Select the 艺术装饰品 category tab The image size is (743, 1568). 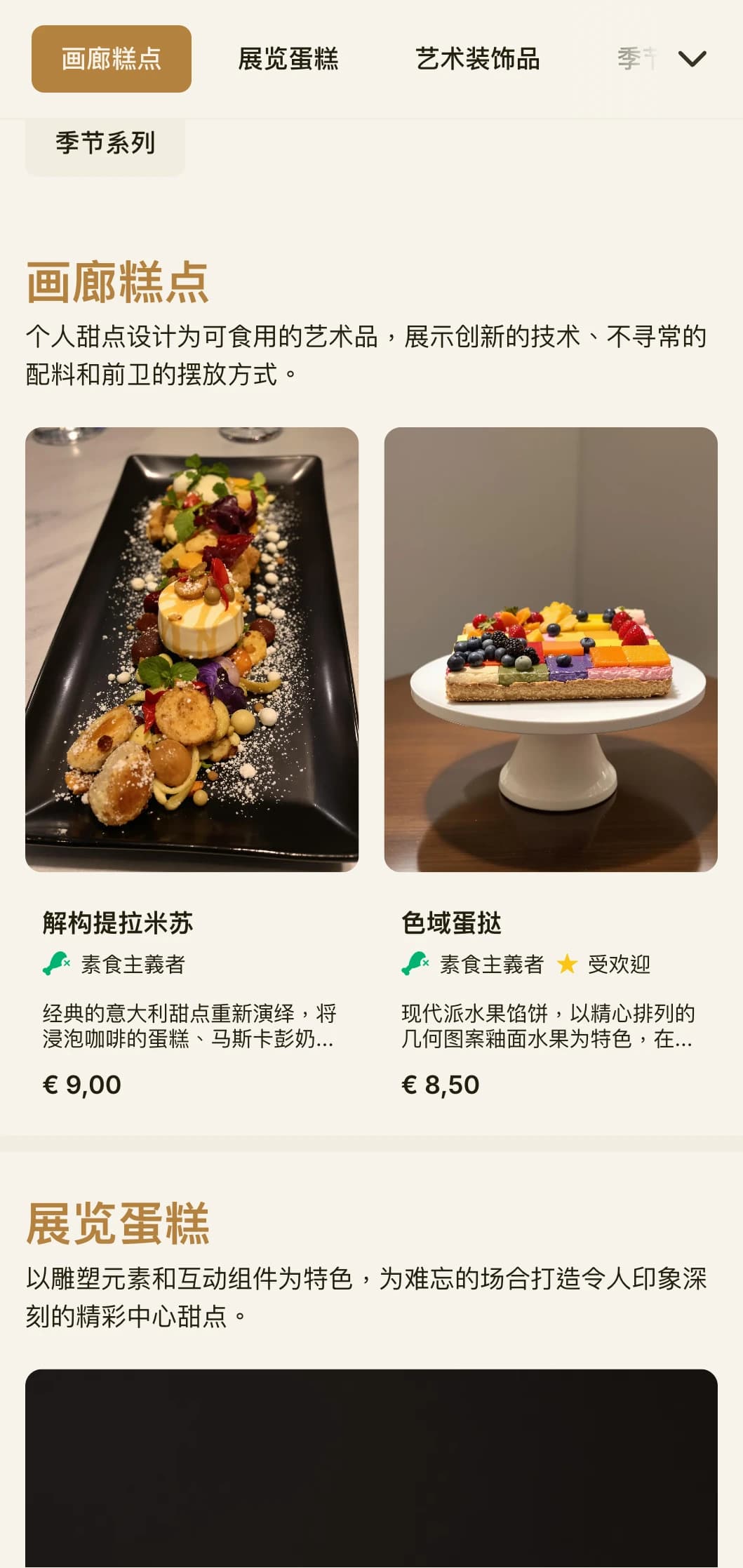[478, 60]
